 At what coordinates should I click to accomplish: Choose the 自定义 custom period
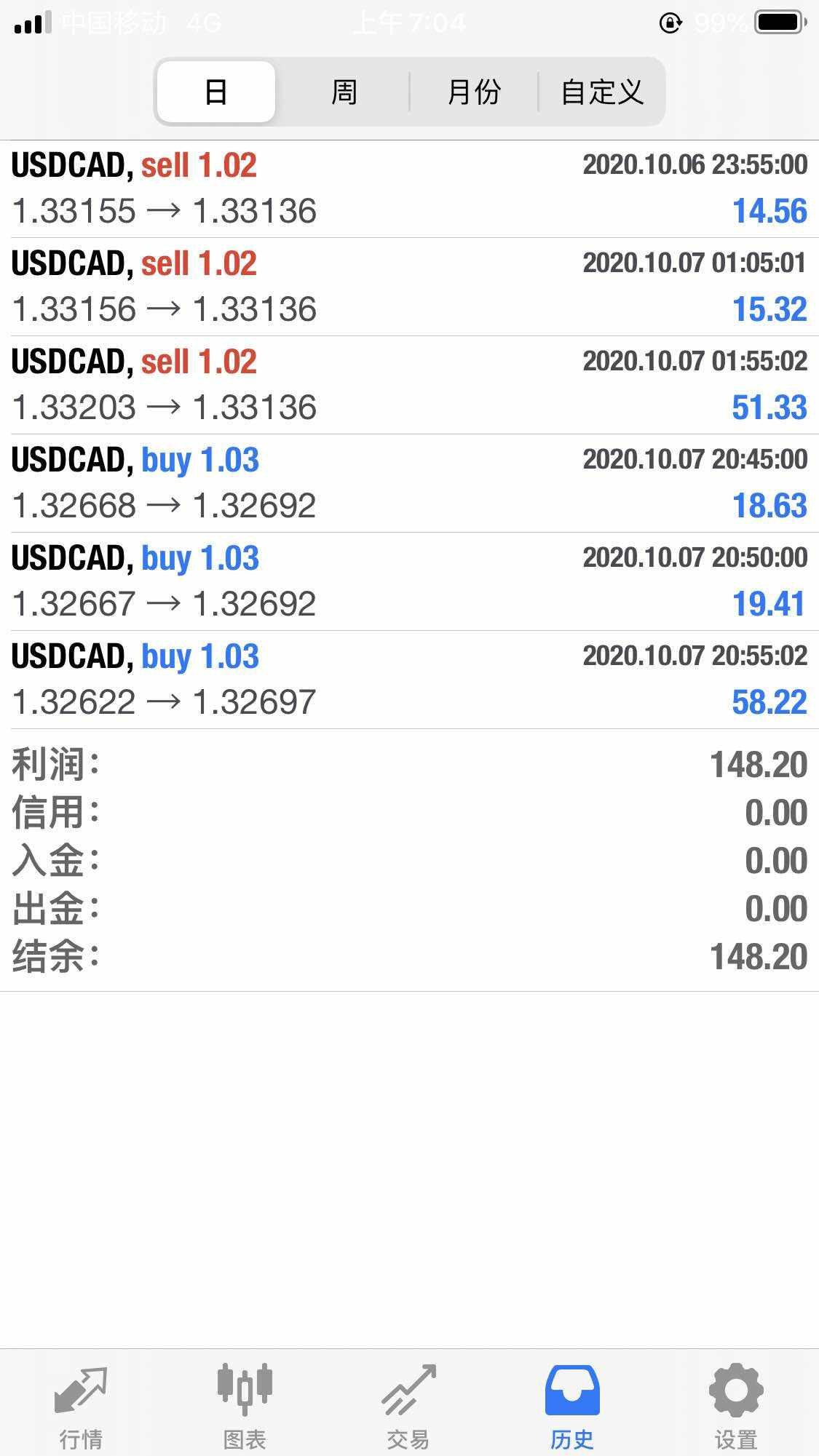click(x=602, y=92)
